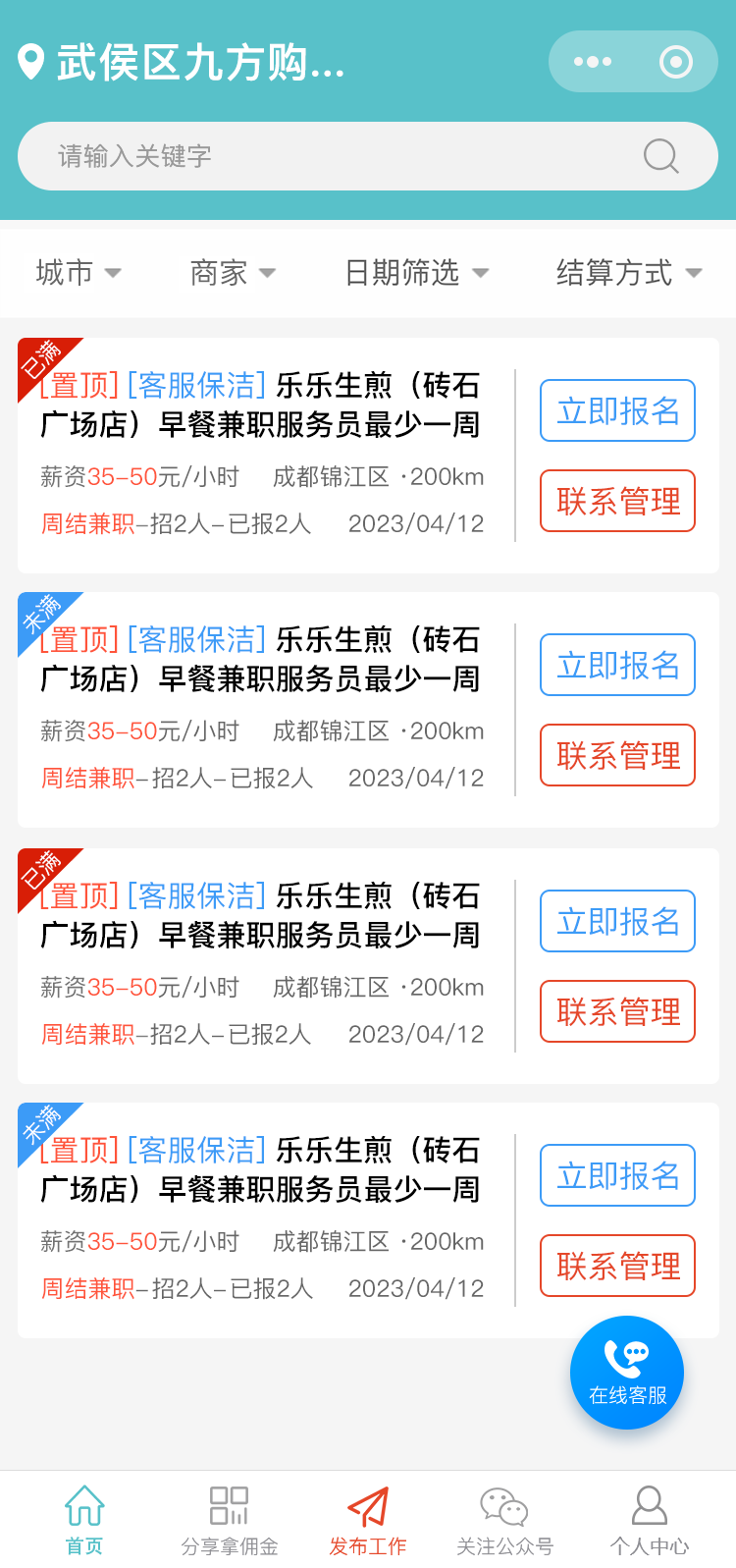Open 个人中心 with the person icon
The width and height of the screenshot is (736, 1568).
pyautogui.click(x=650, y=1504)
